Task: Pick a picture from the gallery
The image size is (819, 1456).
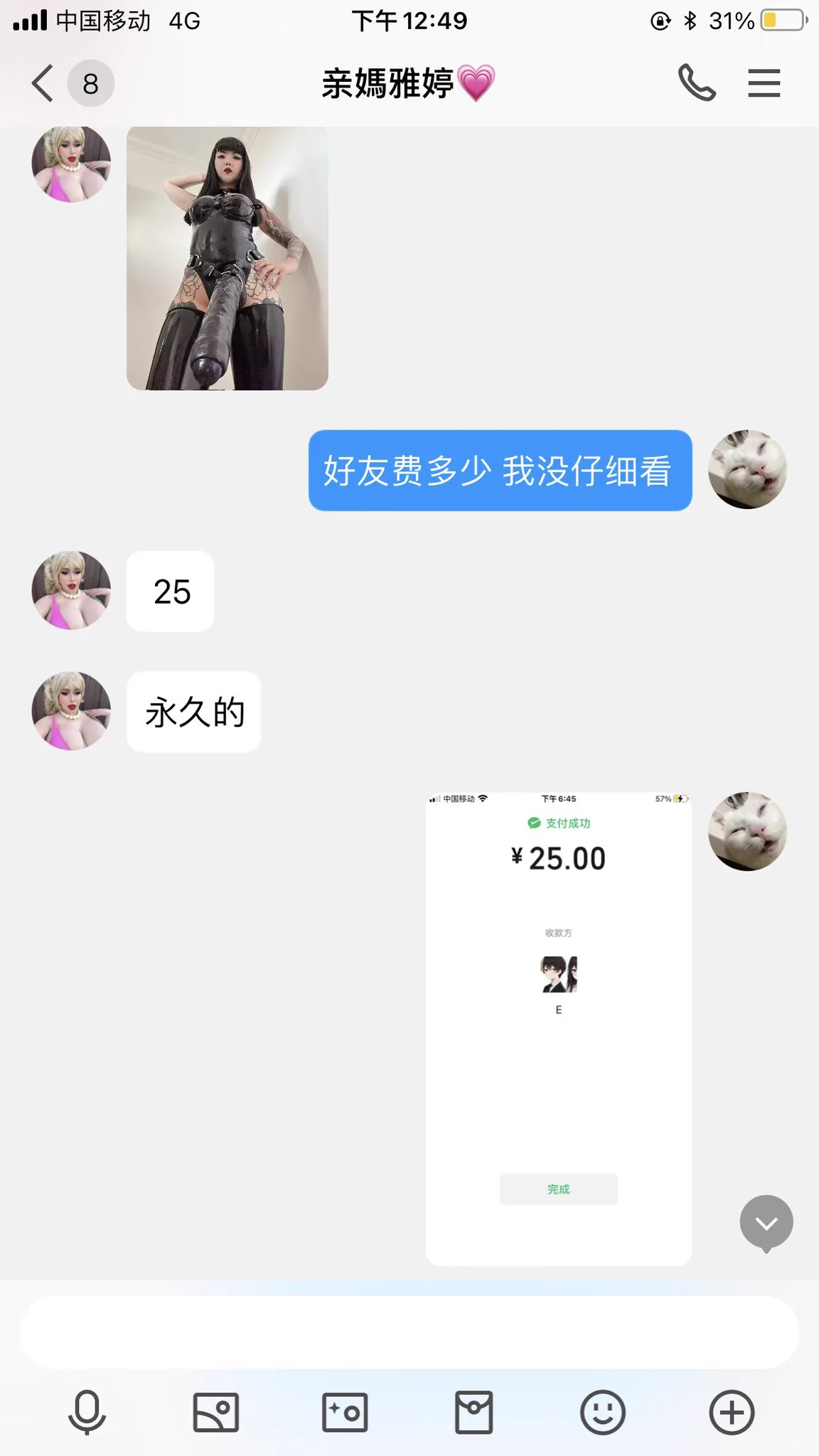Action: [x=216, y=1412]
